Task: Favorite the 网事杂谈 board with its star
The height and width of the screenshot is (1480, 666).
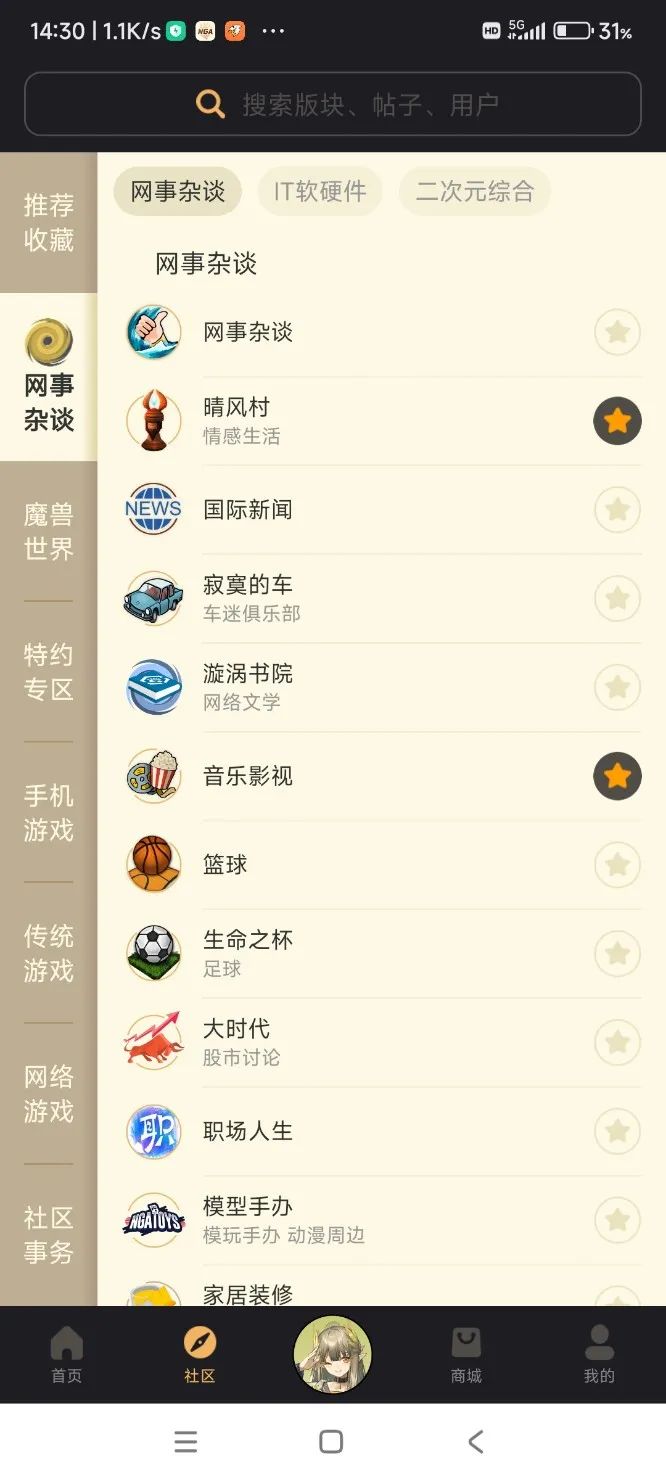Action: [617, 332]
